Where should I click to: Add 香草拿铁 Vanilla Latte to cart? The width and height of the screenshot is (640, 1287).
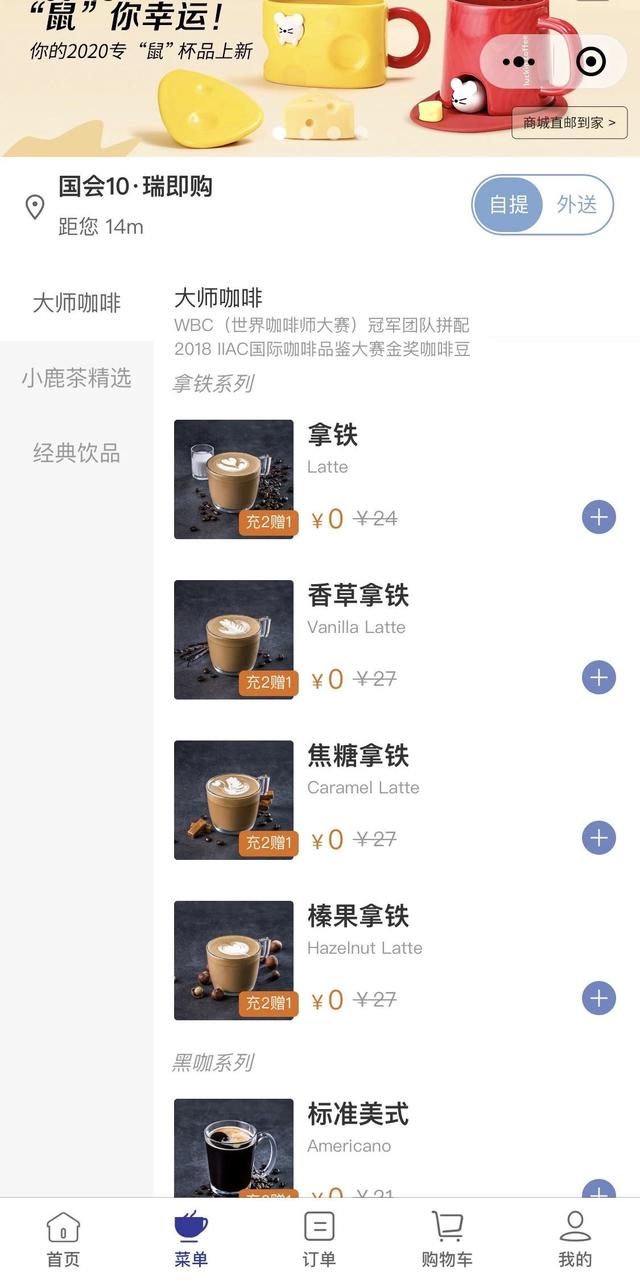pos(598,677)
